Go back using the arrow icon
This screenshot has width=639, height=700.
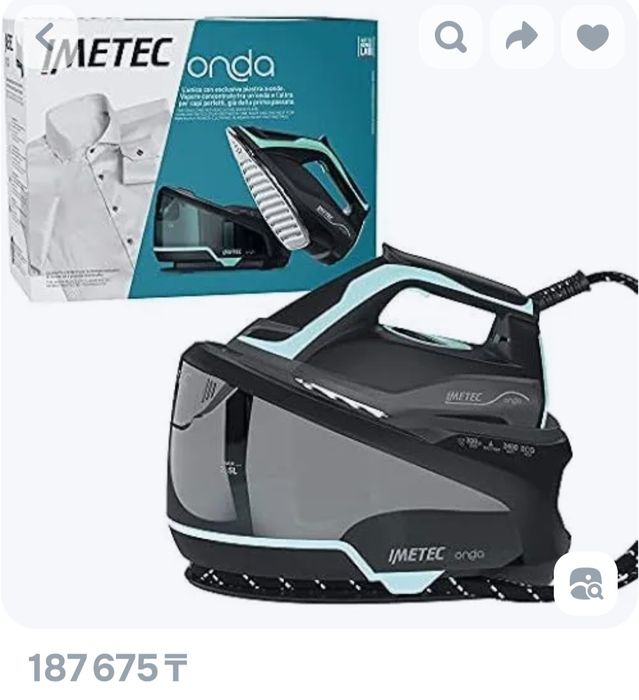click(x=44, y=37)
